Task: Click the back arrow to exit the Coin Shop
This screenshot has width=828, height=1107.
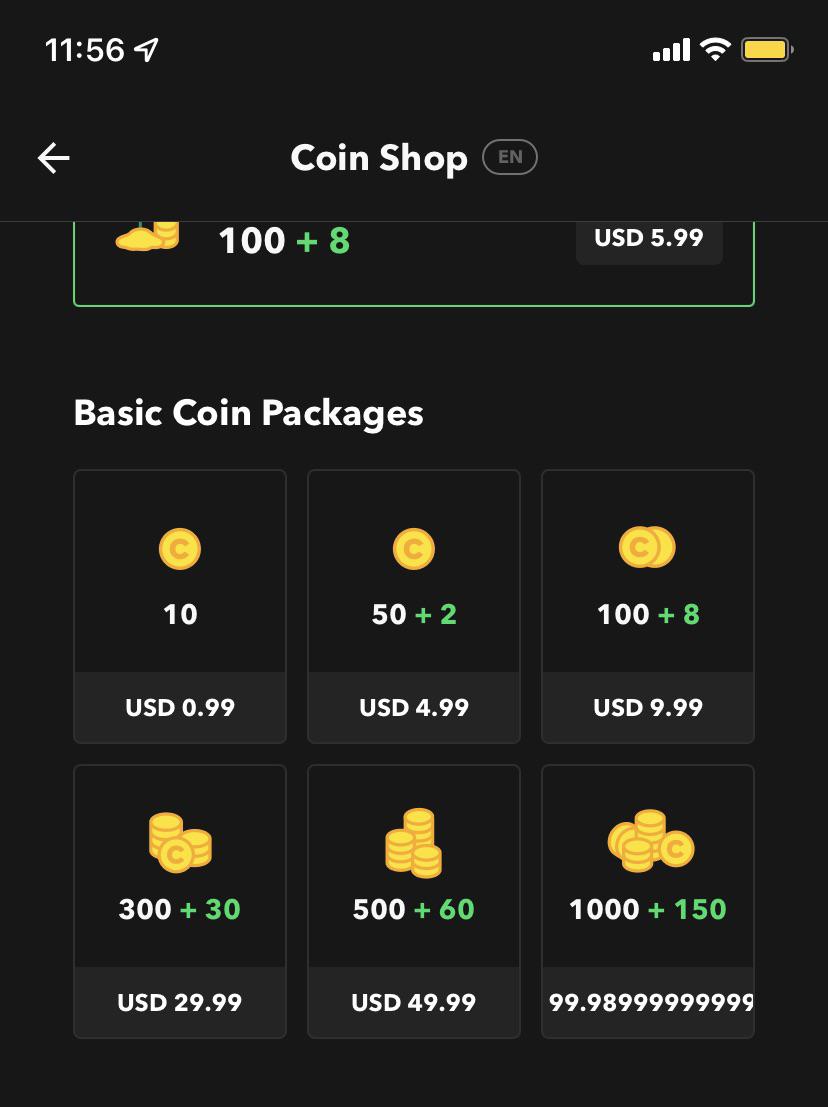Action: [x=53, y=157]
